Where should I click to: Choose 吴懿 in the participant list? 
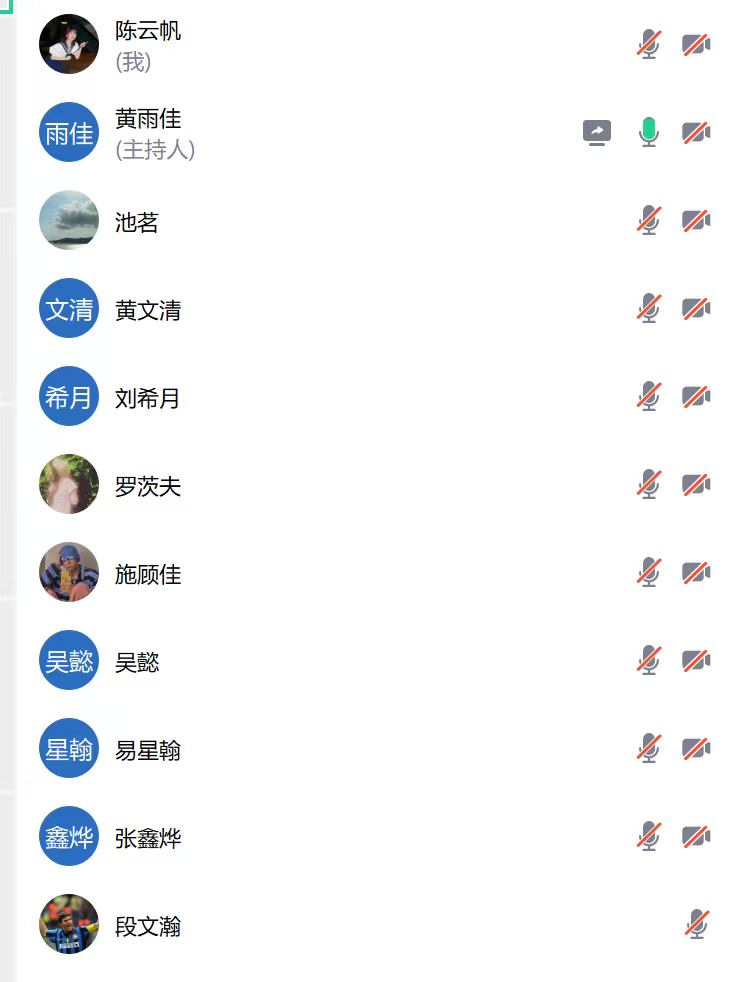pyautogui.click(x=137, y=662)
